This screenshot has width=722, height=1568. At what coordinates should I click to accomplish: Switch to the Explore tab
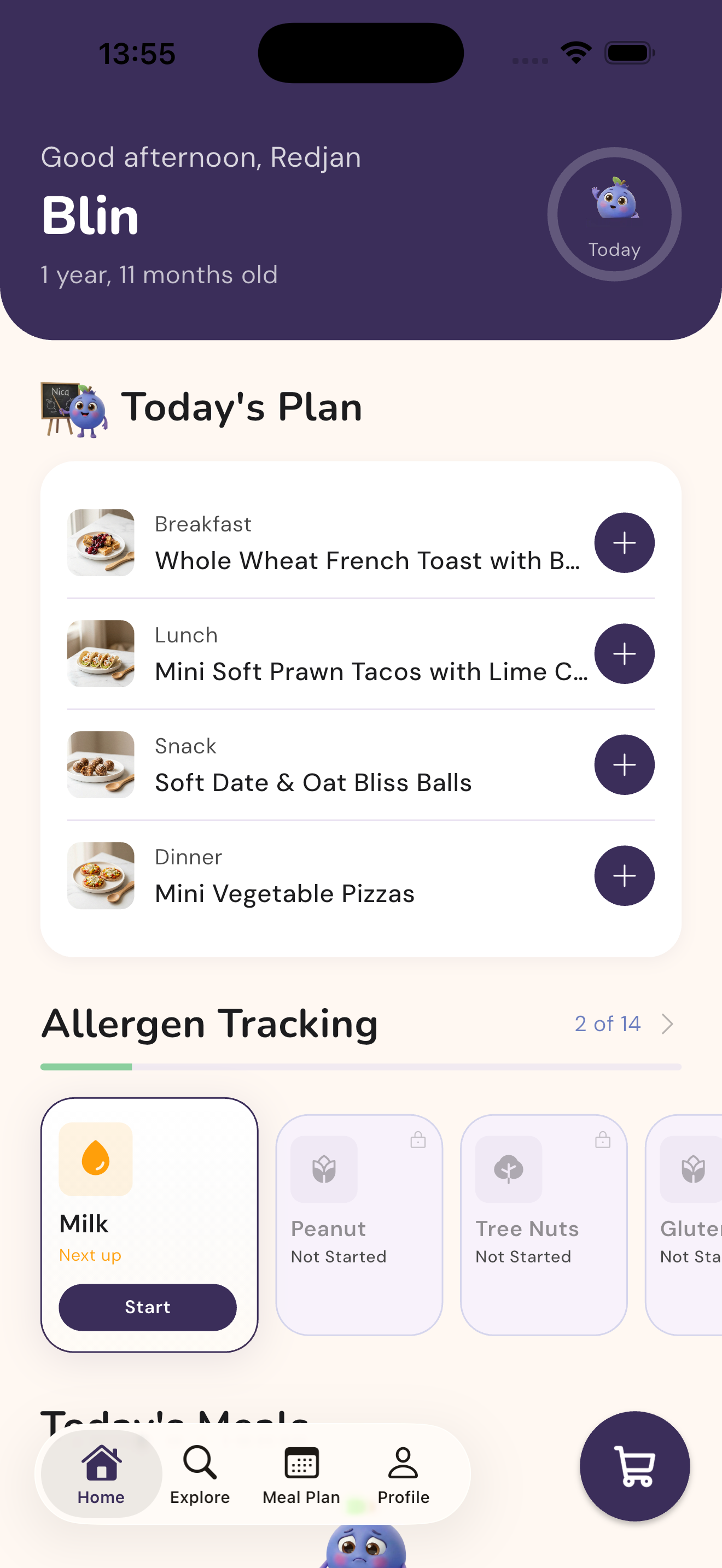coord(199,1479)
